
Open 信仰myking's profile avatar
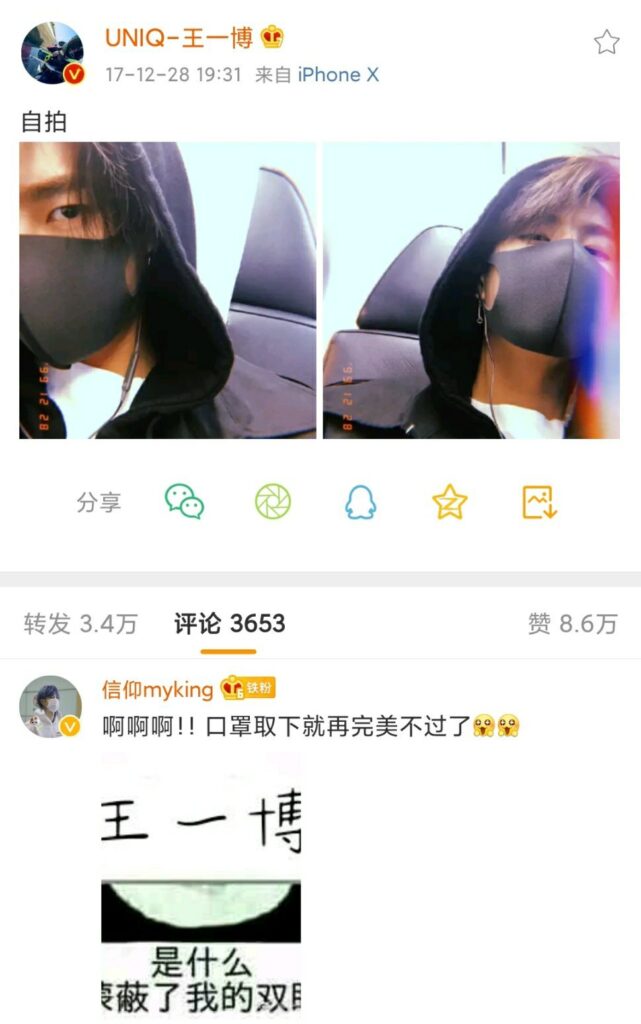coord(50,706)
